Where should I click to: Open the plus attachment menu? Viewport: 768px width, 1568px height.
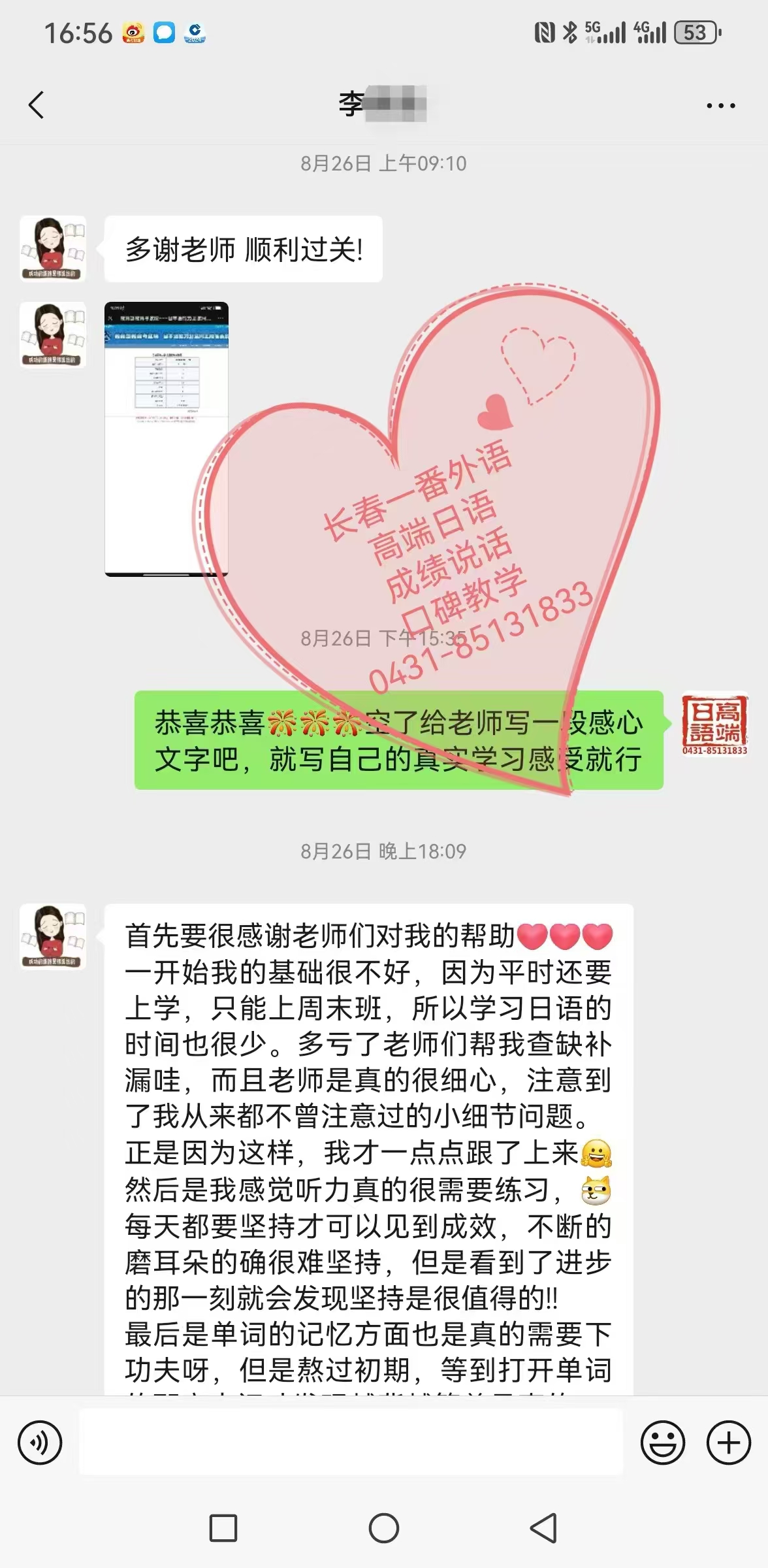(x=729, y=1443)
